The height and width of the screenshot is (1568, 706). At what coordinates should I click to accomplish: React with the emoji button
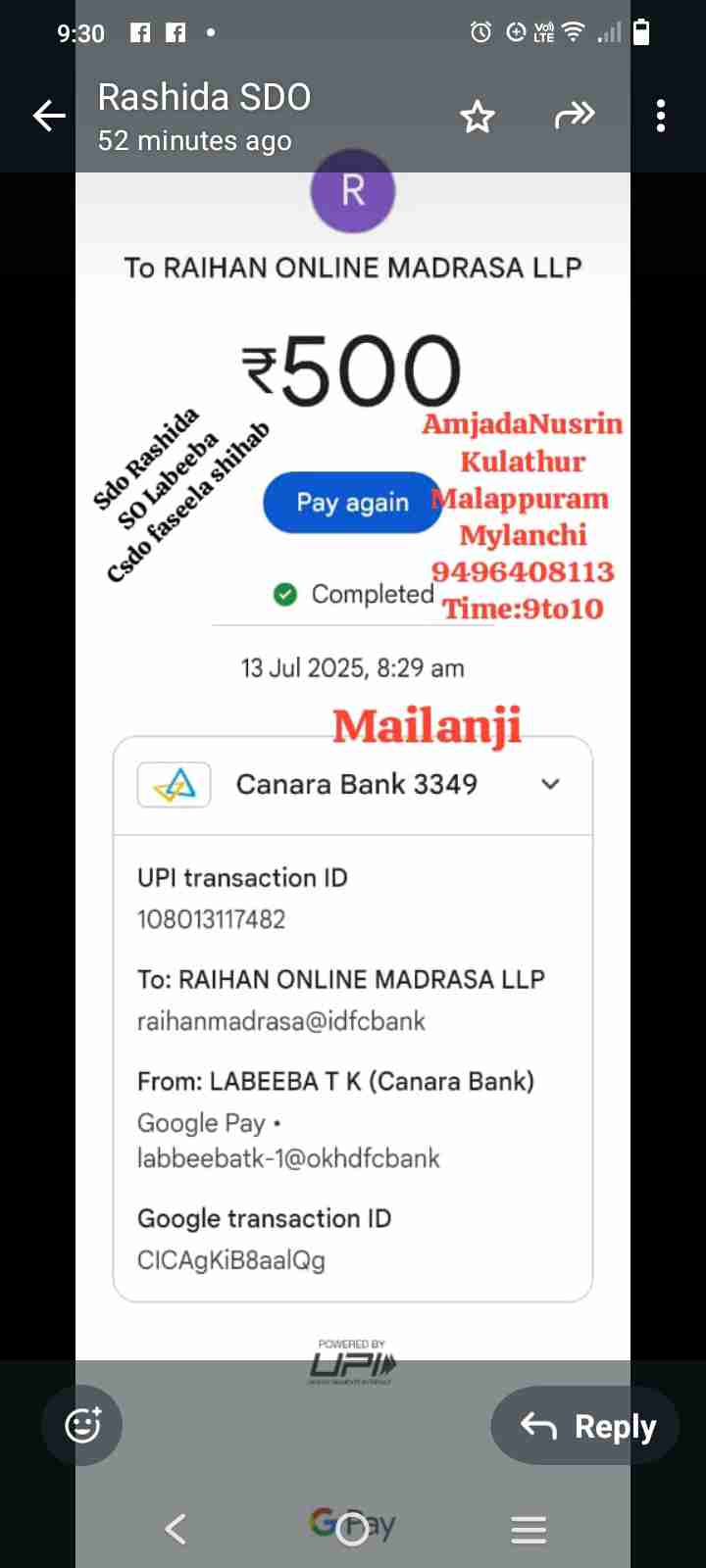[x=82, y=1425]
